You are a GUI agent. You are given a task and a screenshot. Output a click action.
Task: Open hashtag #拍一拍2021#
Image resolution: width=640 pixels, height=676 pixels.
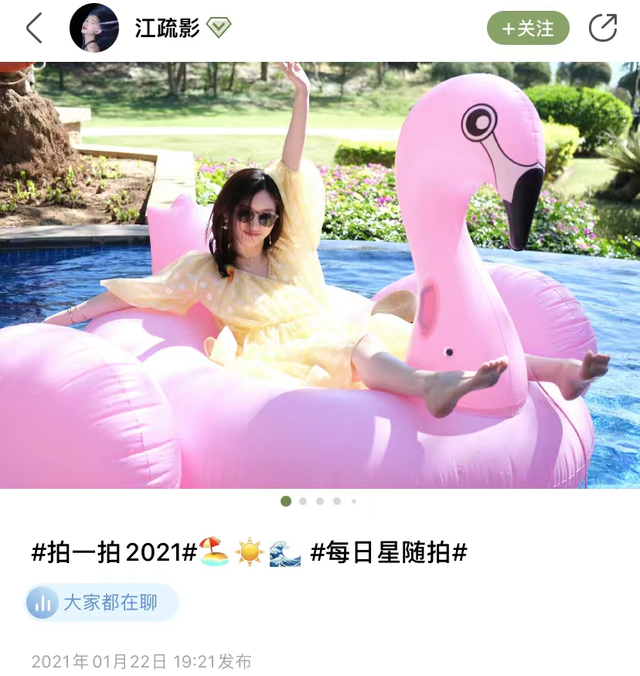click(x=112, y=552)
